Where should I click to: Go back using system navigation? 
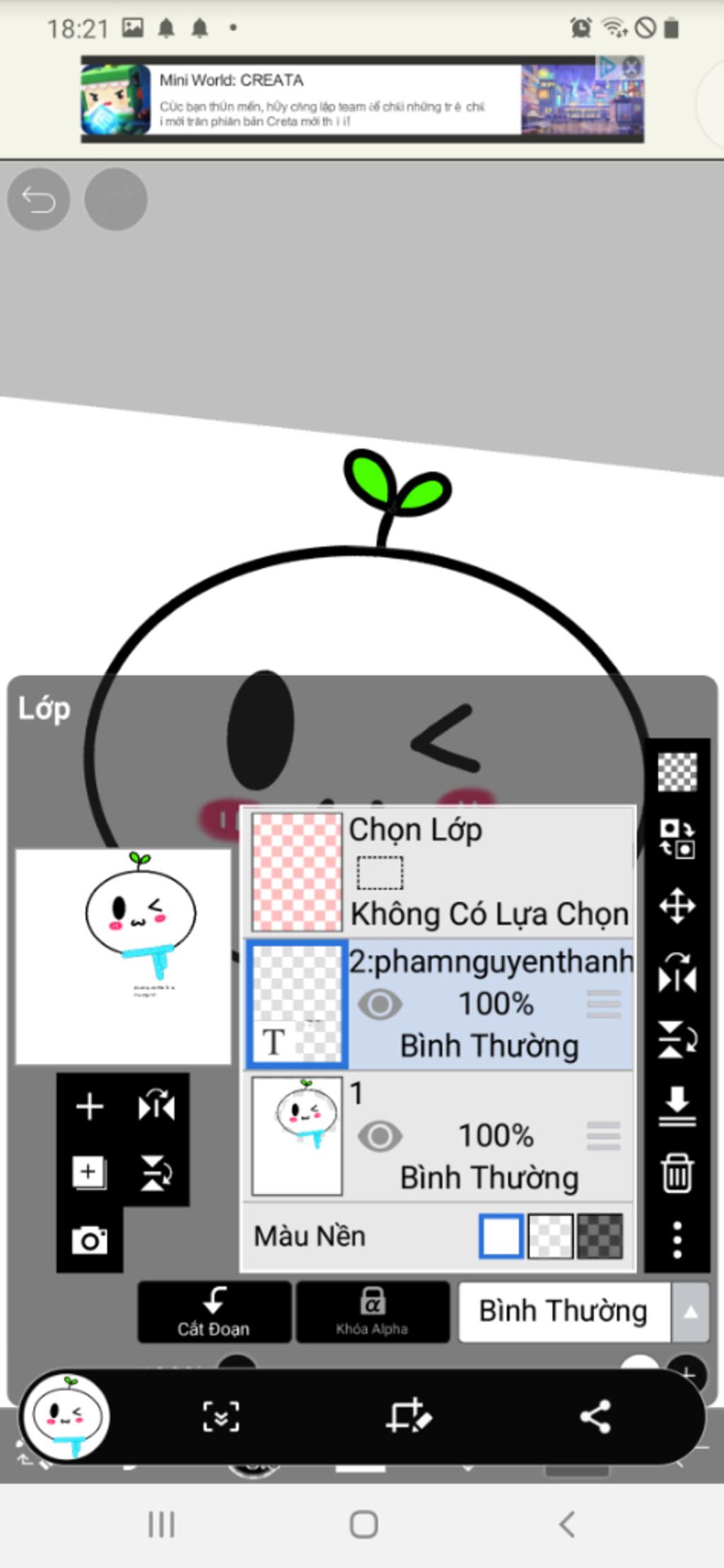567,1525
